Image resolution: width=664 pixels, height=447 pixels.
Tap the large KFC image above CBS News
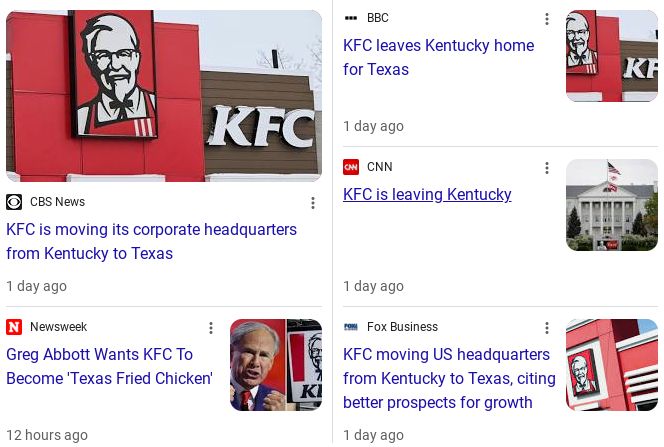tap(164, 96)
